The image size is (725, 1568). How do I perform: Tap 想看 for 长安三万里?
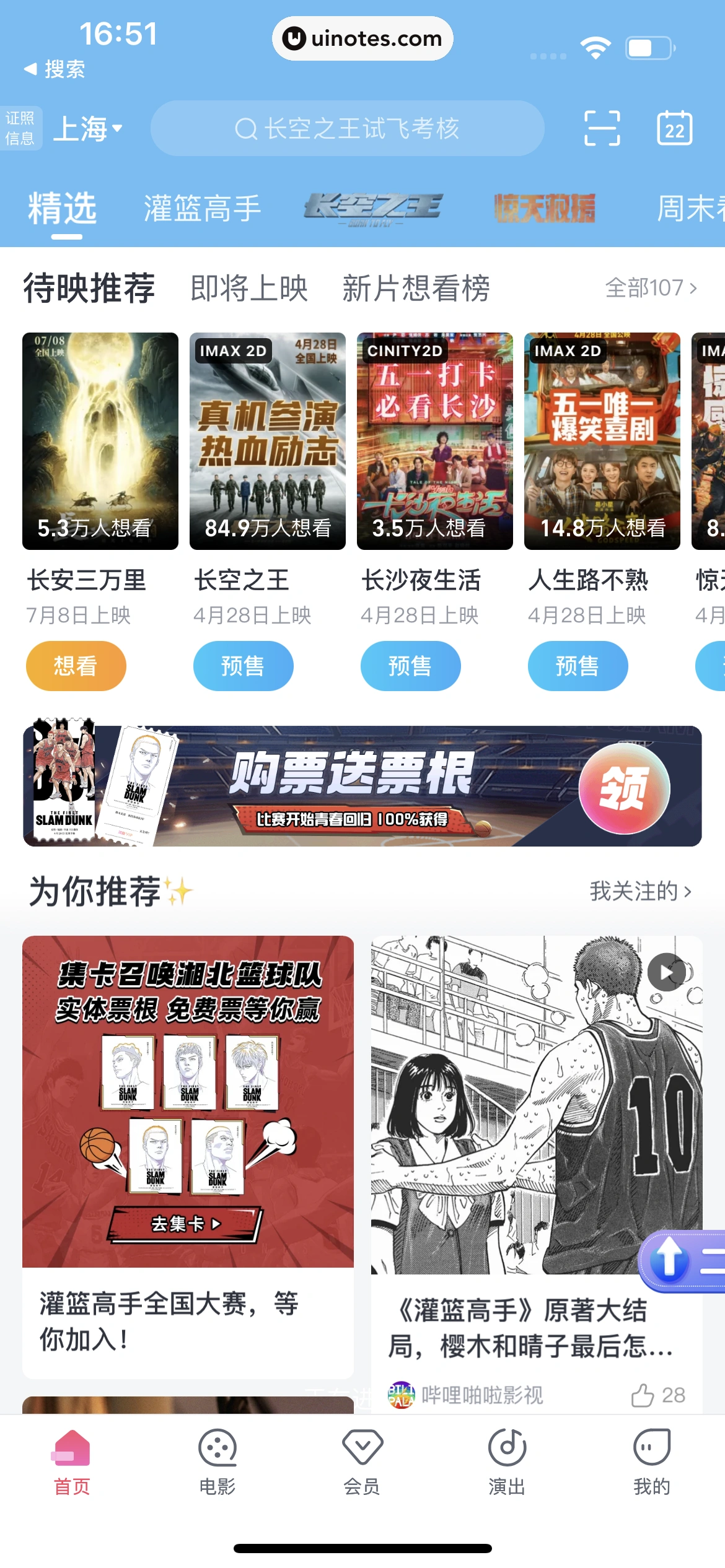tap(75, 666)
